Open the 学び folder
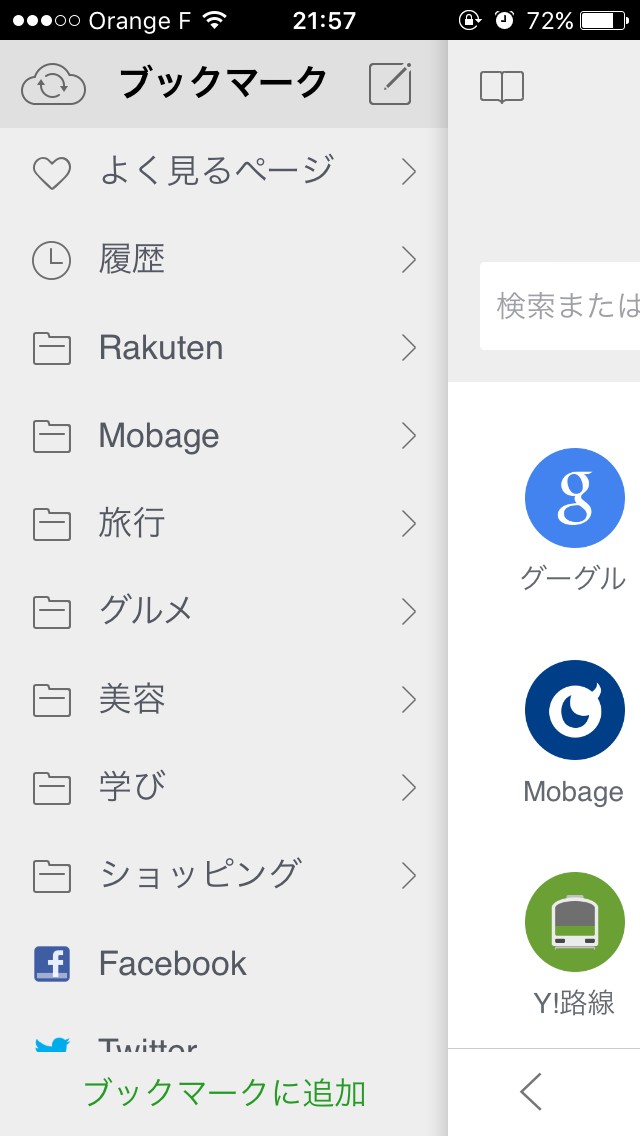Screen dimensions: 640x1136 click(x=223, y=787)
